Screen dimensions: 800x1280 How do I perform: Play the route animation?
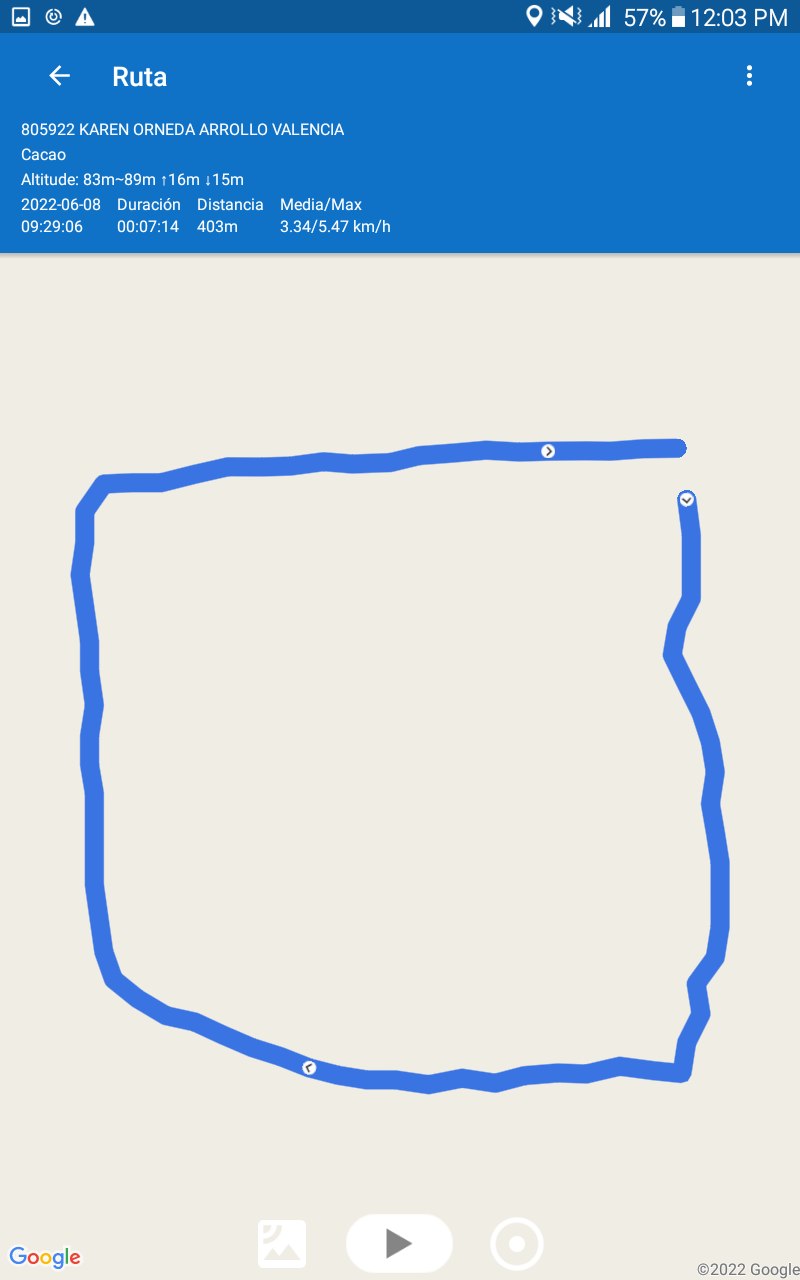(x=399, y=1243)
